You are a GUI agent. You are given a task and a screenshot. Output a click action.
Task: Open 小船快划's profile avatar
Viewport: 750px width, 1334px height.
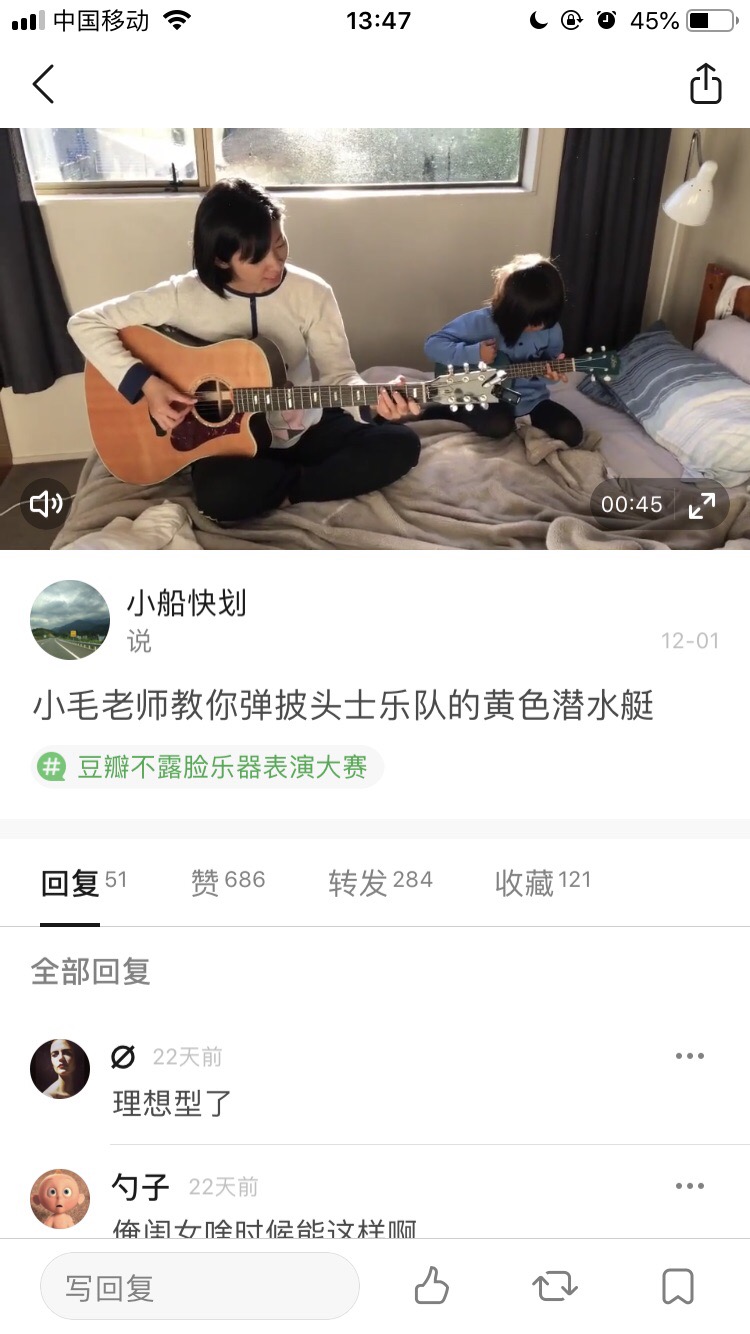pyautogui.click(x=70, y=620)
